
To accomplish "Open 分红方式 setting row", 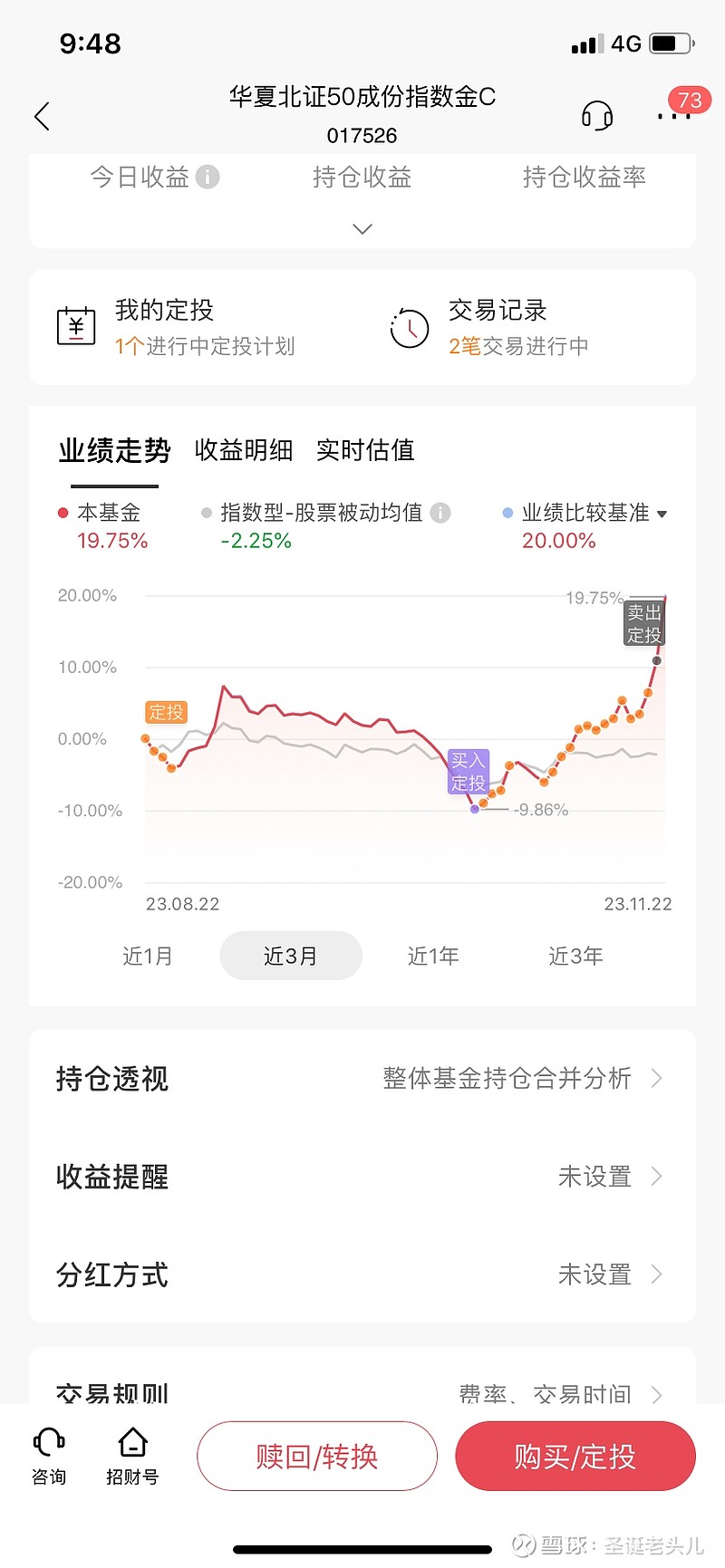I will click(x=362, y=1275).
